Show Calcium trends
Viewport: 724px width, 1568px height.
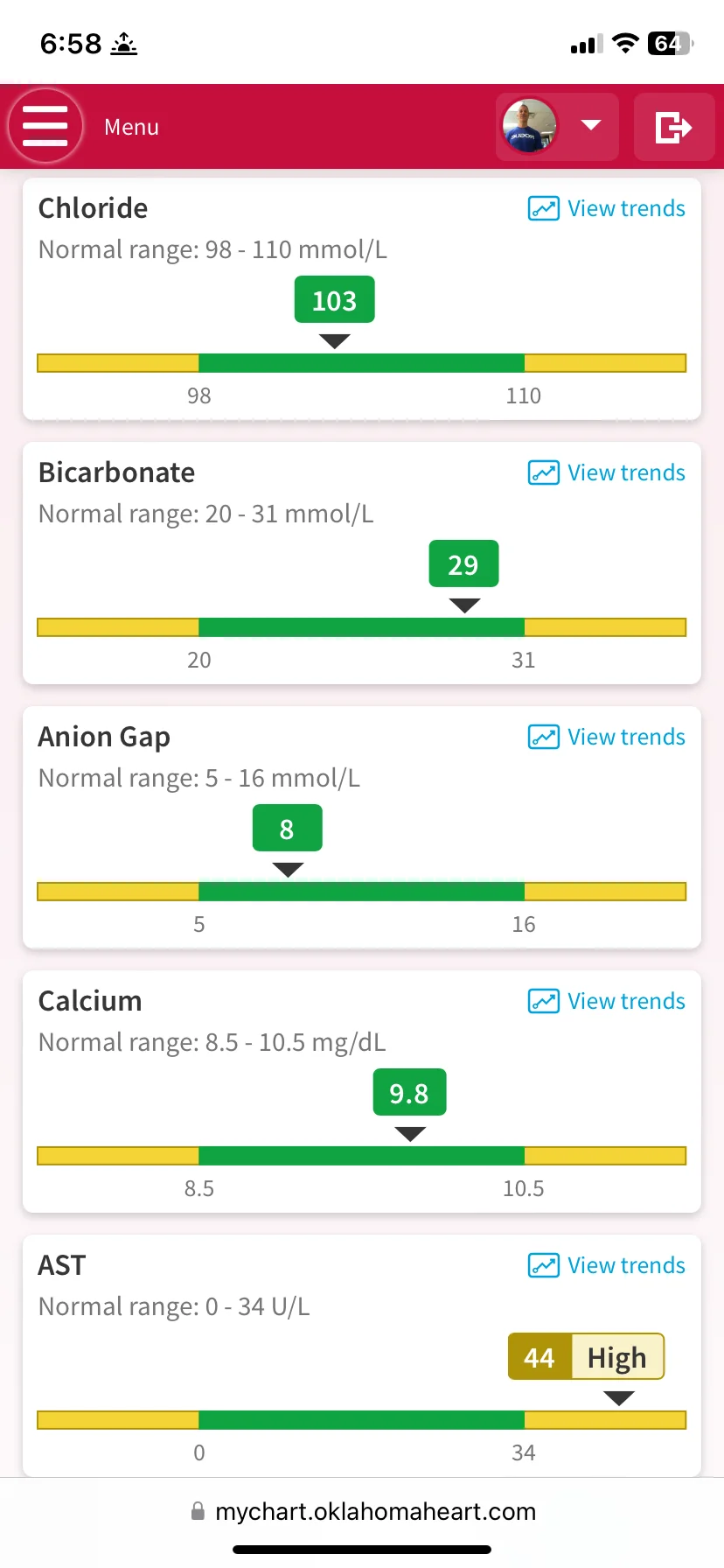(606, 1001)
